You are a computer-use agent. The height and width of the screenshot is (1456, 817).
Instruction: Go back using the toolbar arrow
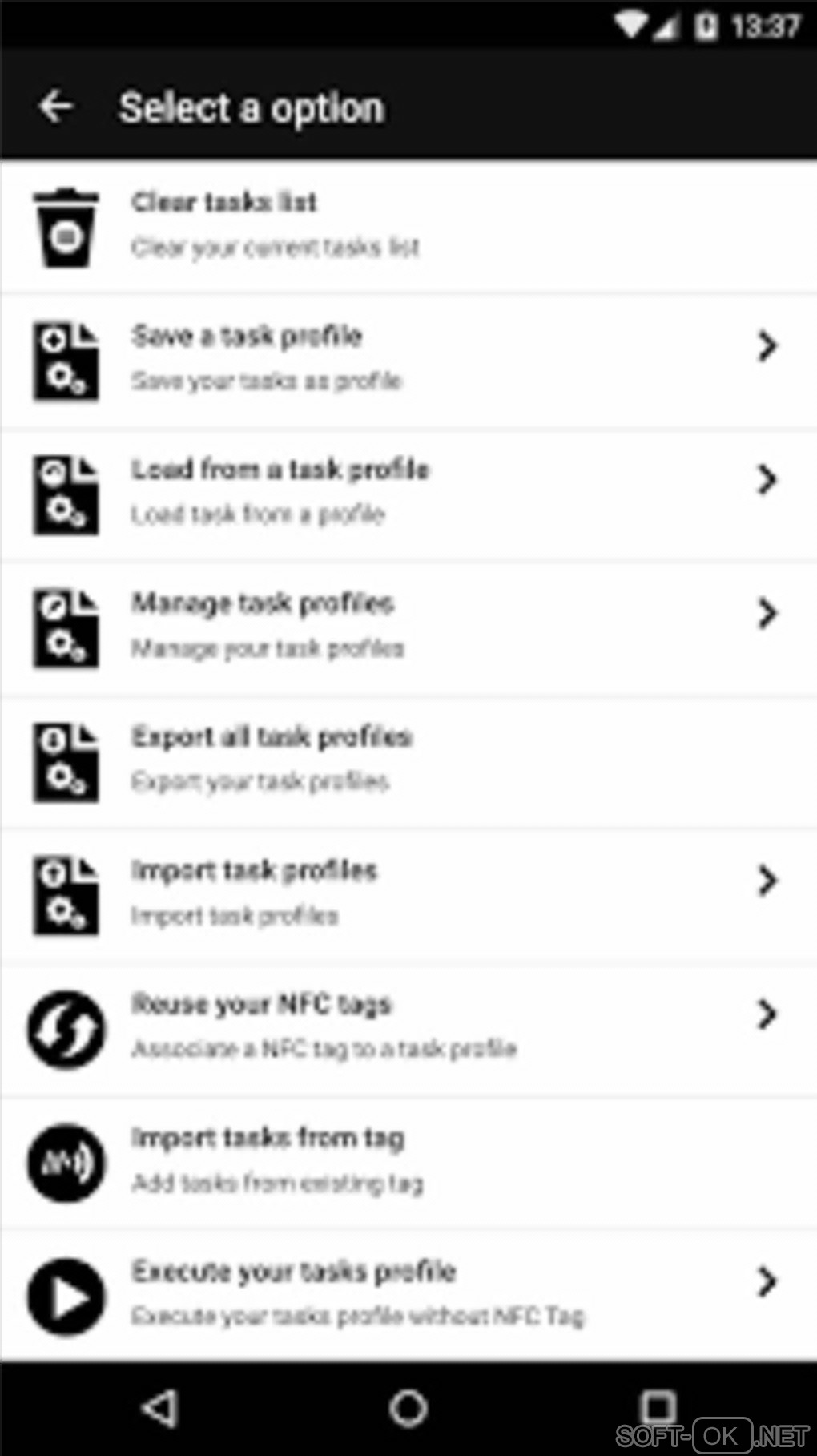pos(56,107)
